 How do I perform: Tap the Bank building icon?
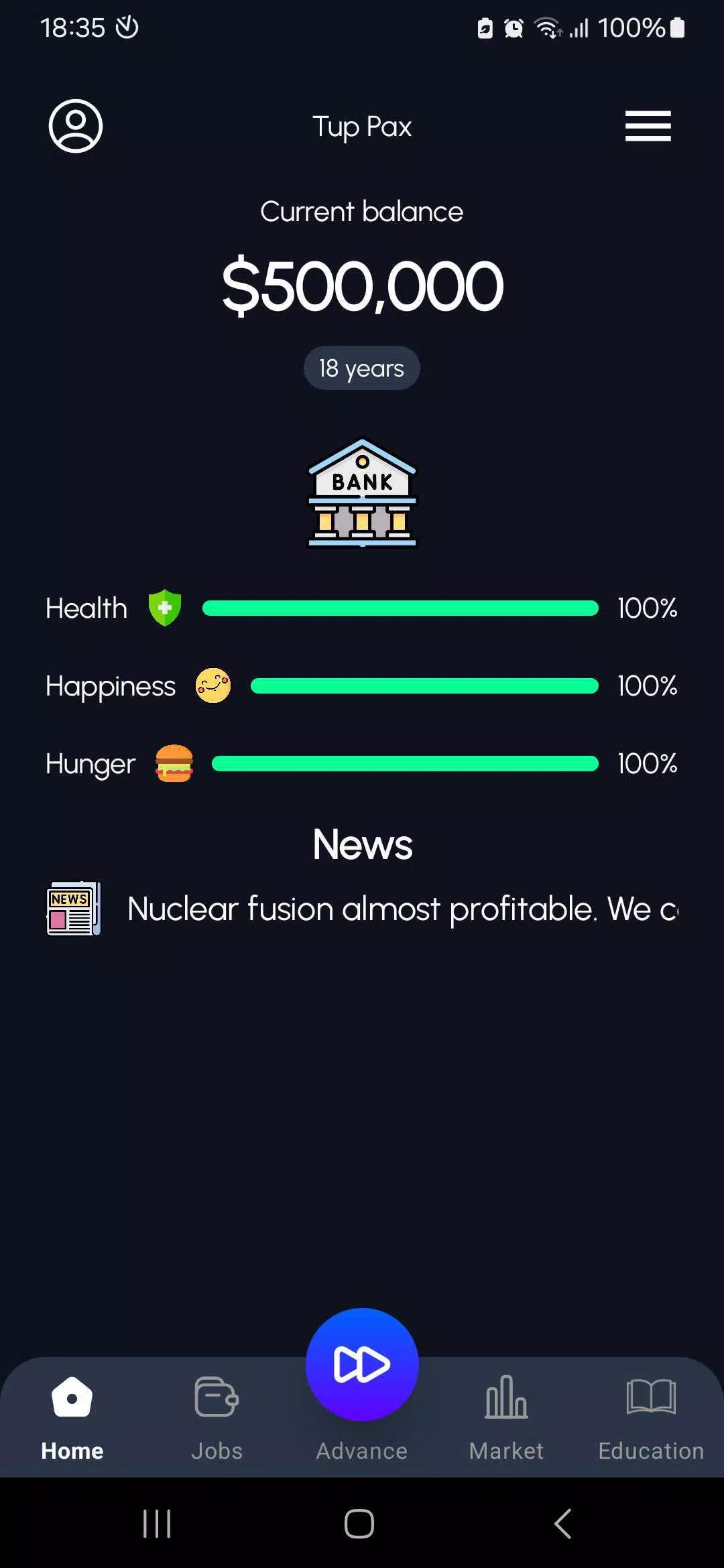(362, 493)
